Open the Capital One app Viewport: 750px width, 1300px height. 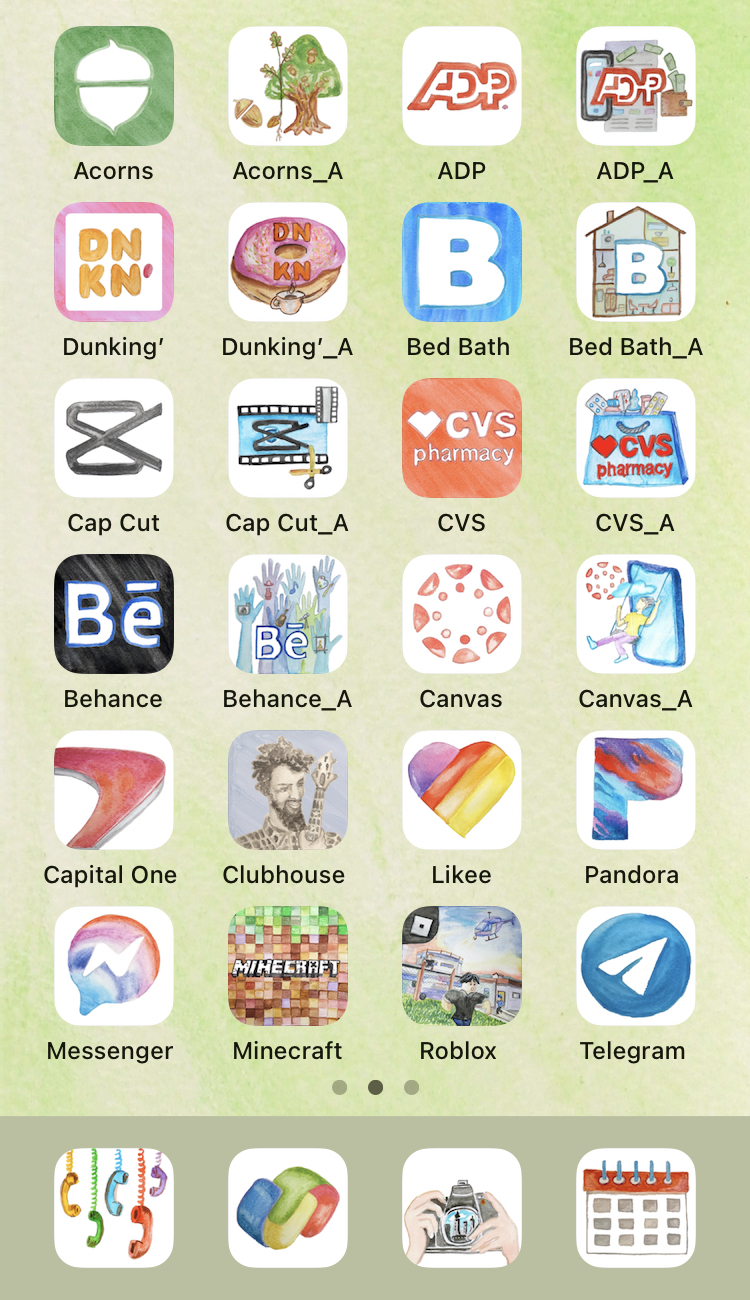click(x=114, y=790)
